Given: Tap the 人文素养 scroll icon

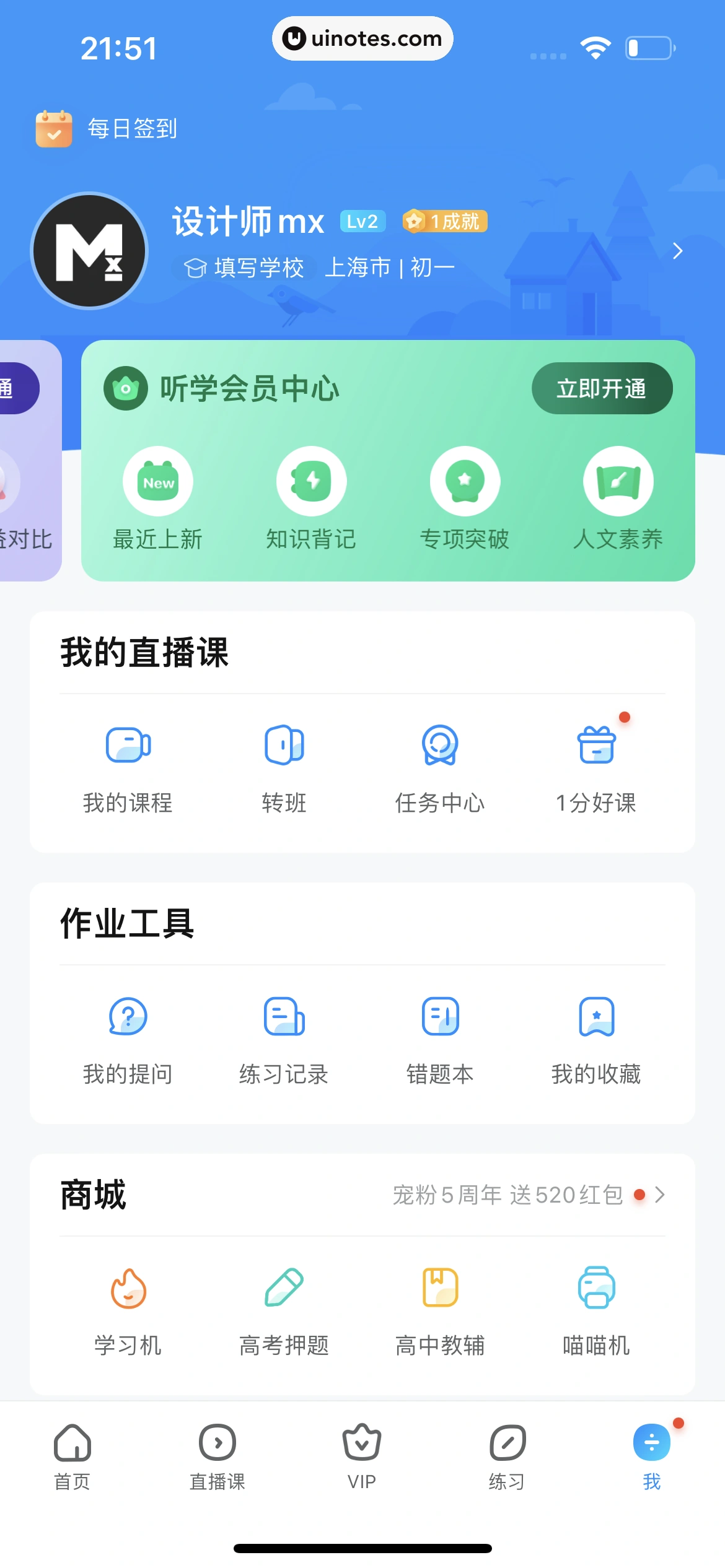Looking at the screenshot, I should point(619,482).
